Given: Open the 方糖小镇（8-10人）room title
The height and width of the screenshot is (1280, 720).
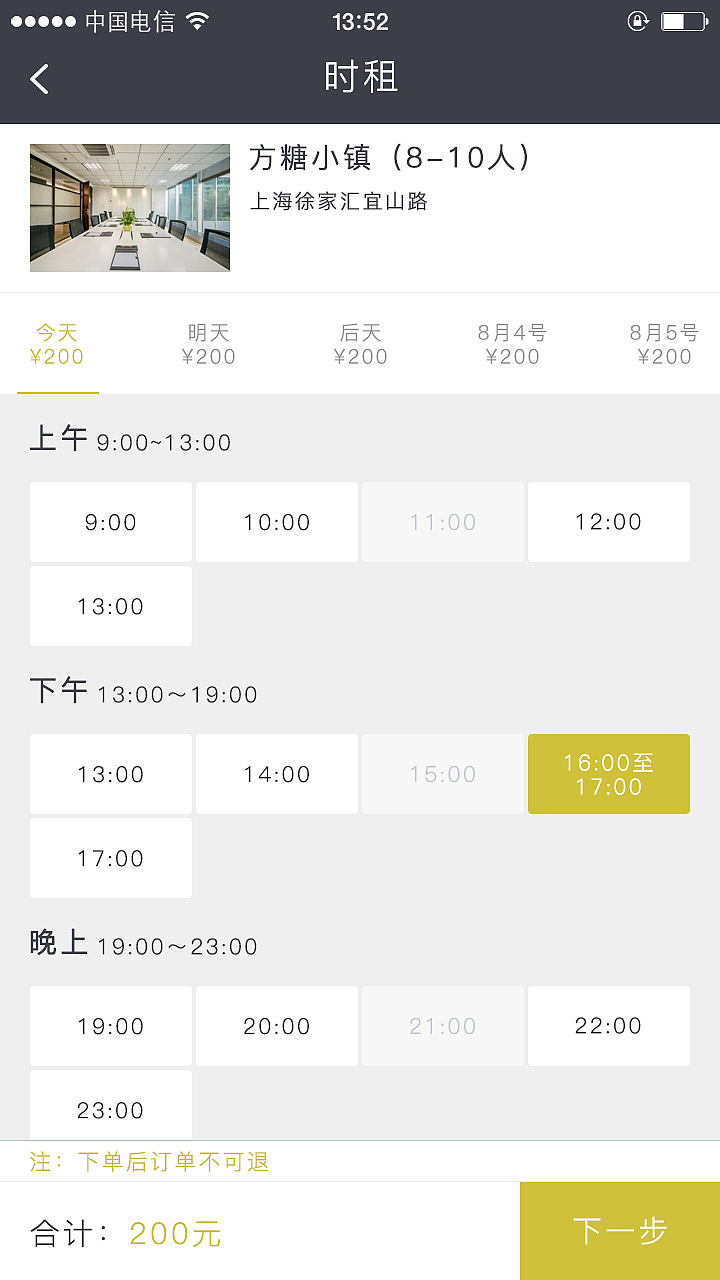Looking at the screenshot, I should 390,158.
